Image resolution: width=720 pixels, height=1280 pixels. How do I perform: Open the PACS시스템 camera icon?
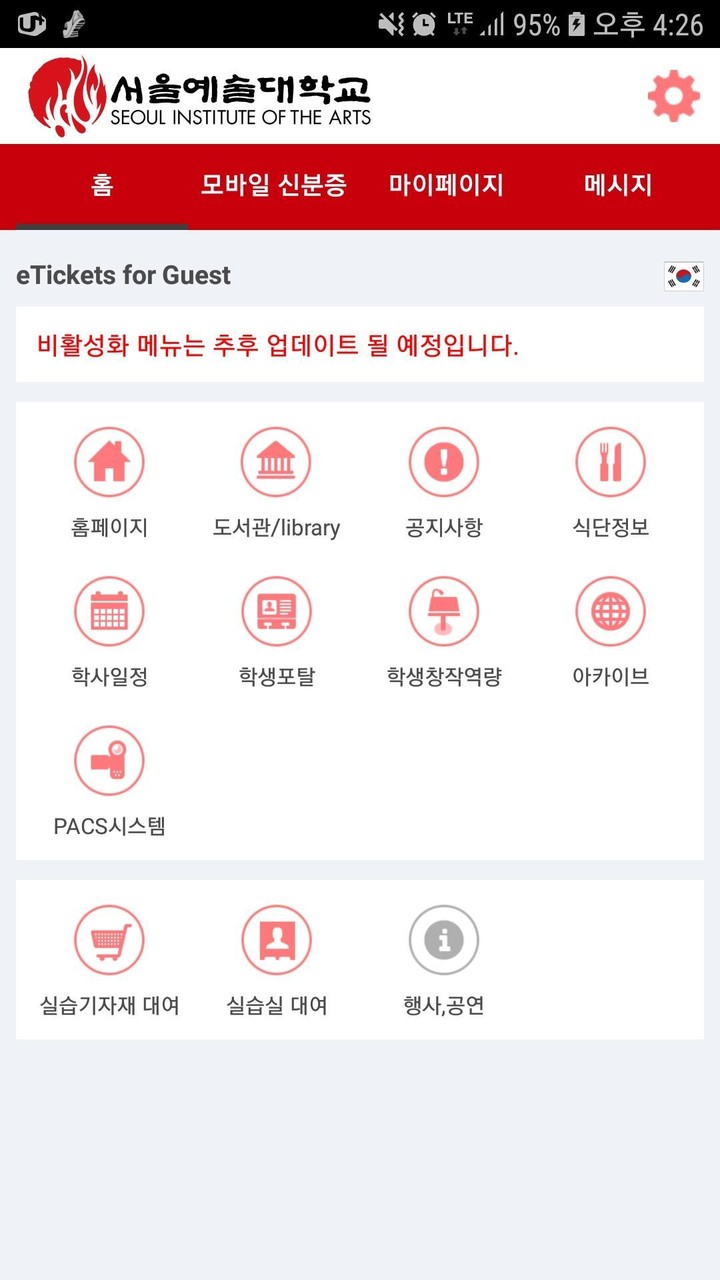pyautogui.click(x=109, y=760)
